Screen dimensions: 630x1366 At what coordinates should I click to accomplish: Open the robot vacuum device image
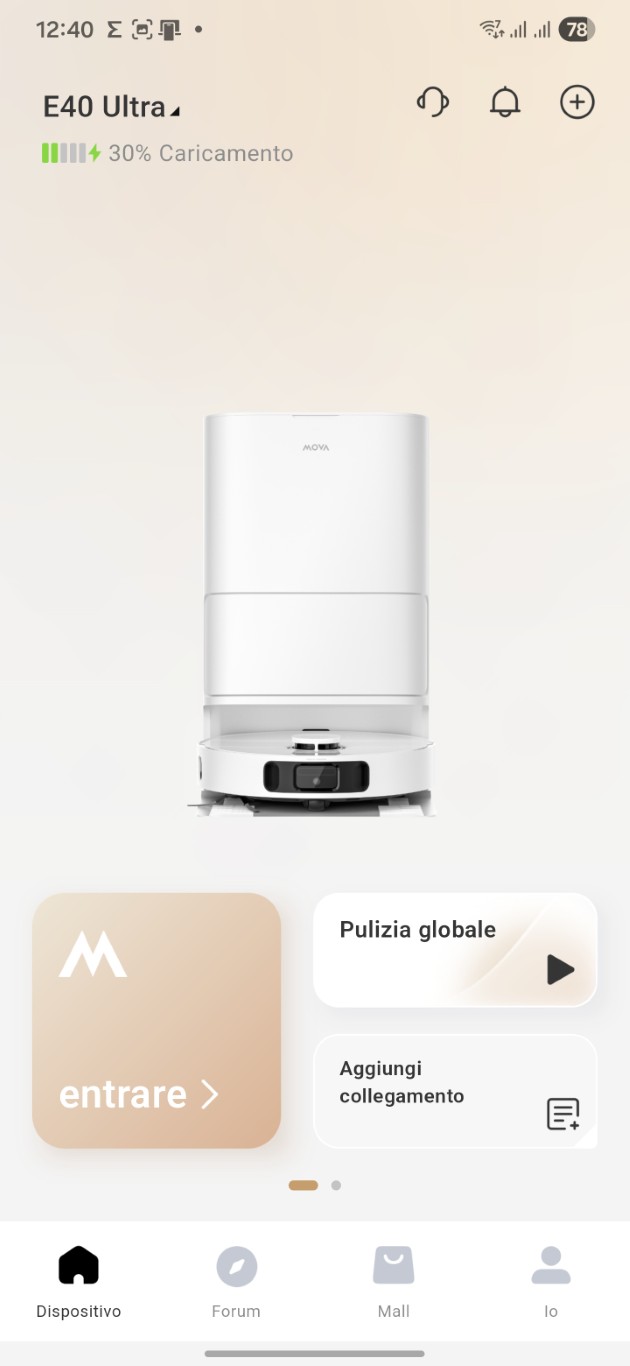pyautogui.click(x=315, y=615)
